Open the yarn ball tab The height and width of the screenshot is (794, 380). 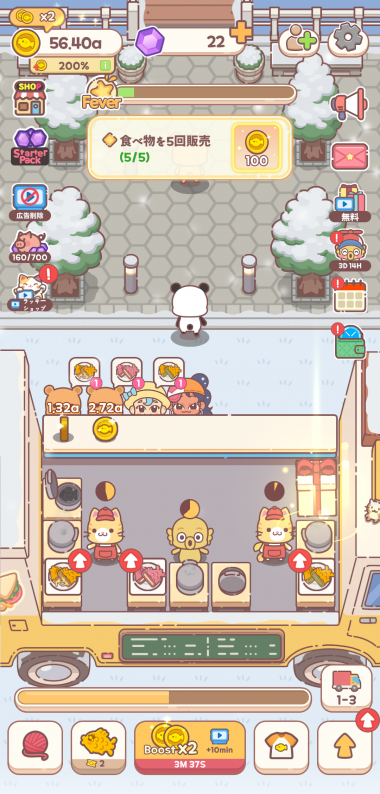(x=35, y=747)
